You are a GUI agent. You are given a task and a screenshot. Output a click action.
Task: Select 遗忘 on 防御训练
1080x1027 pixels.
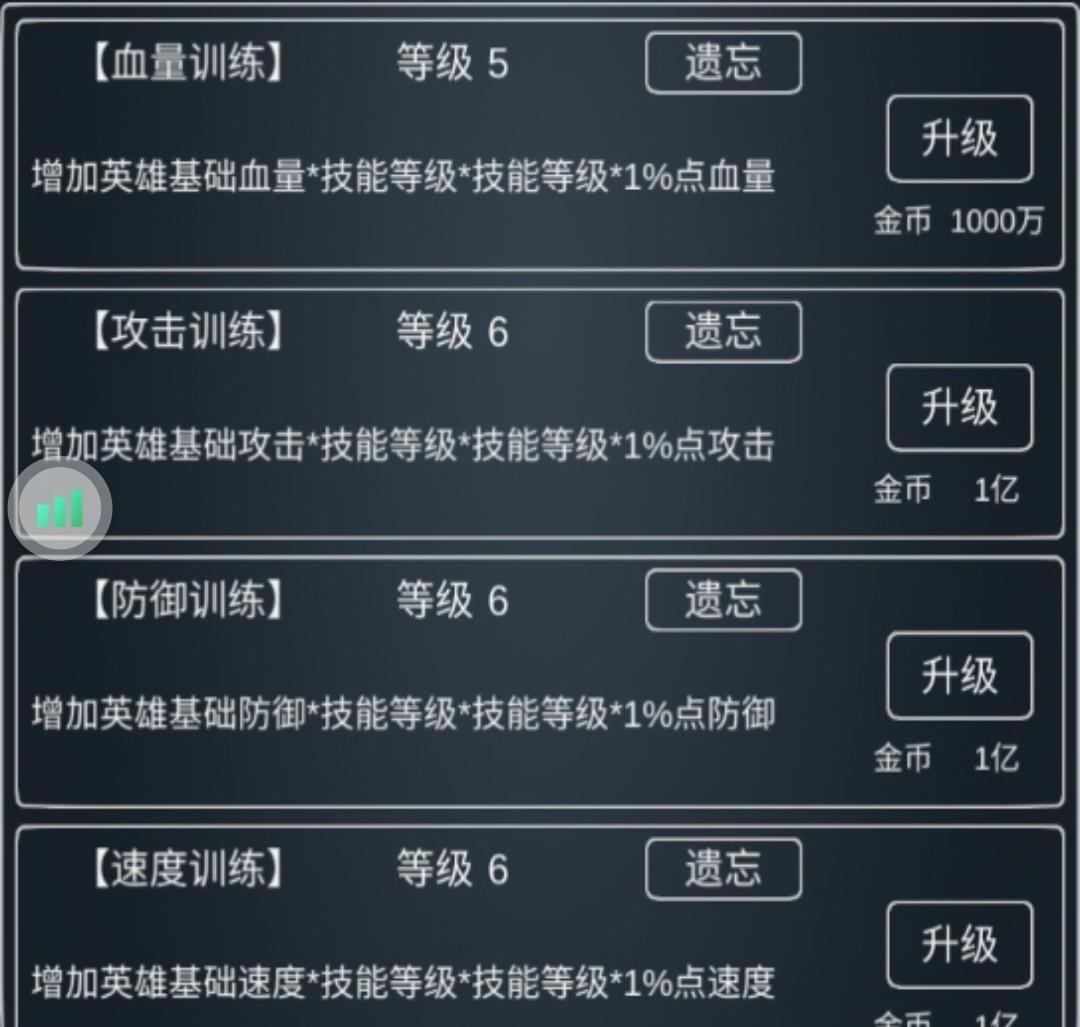pyautogui.click(x=723, y=600)
